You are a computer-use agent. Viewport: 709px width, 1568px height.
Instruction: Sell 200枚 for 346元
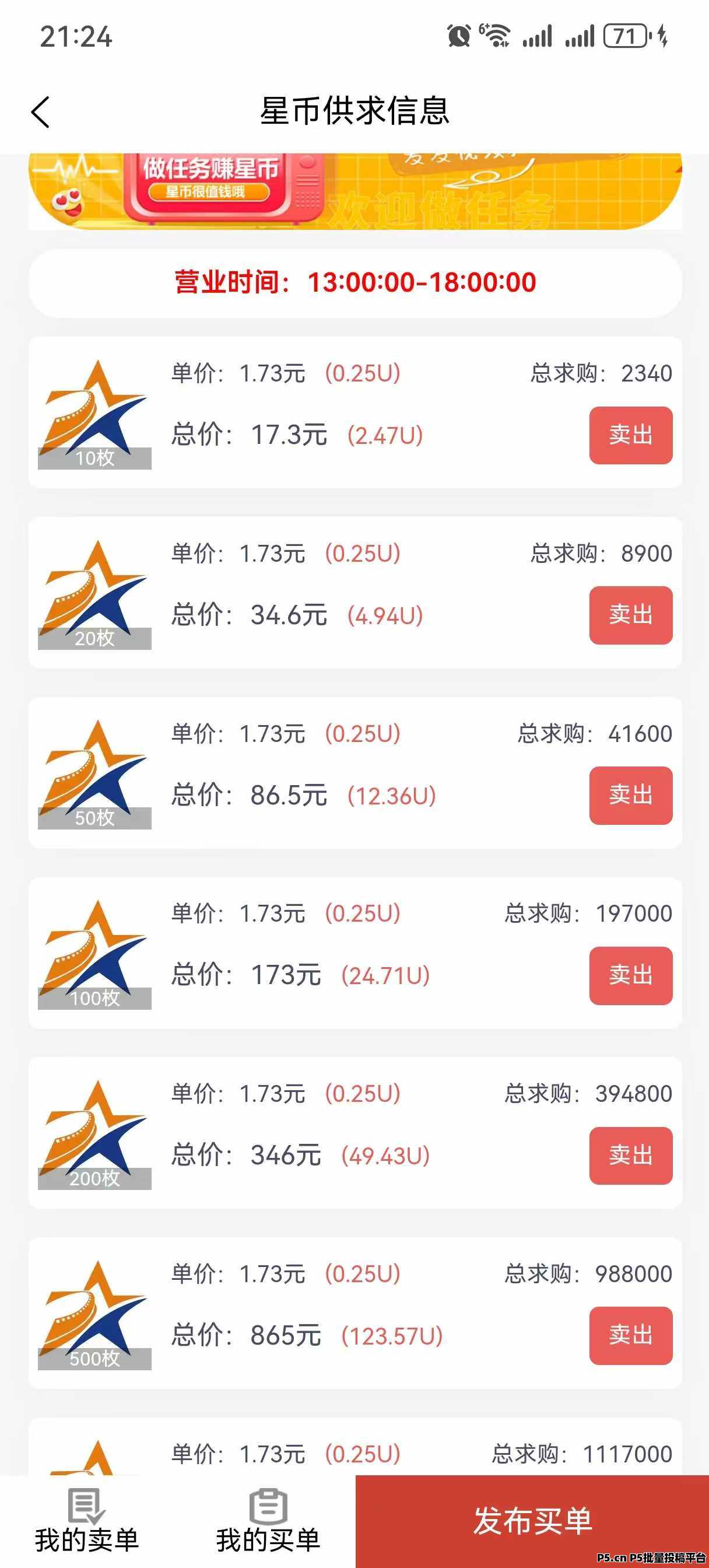coord(630,1156)
